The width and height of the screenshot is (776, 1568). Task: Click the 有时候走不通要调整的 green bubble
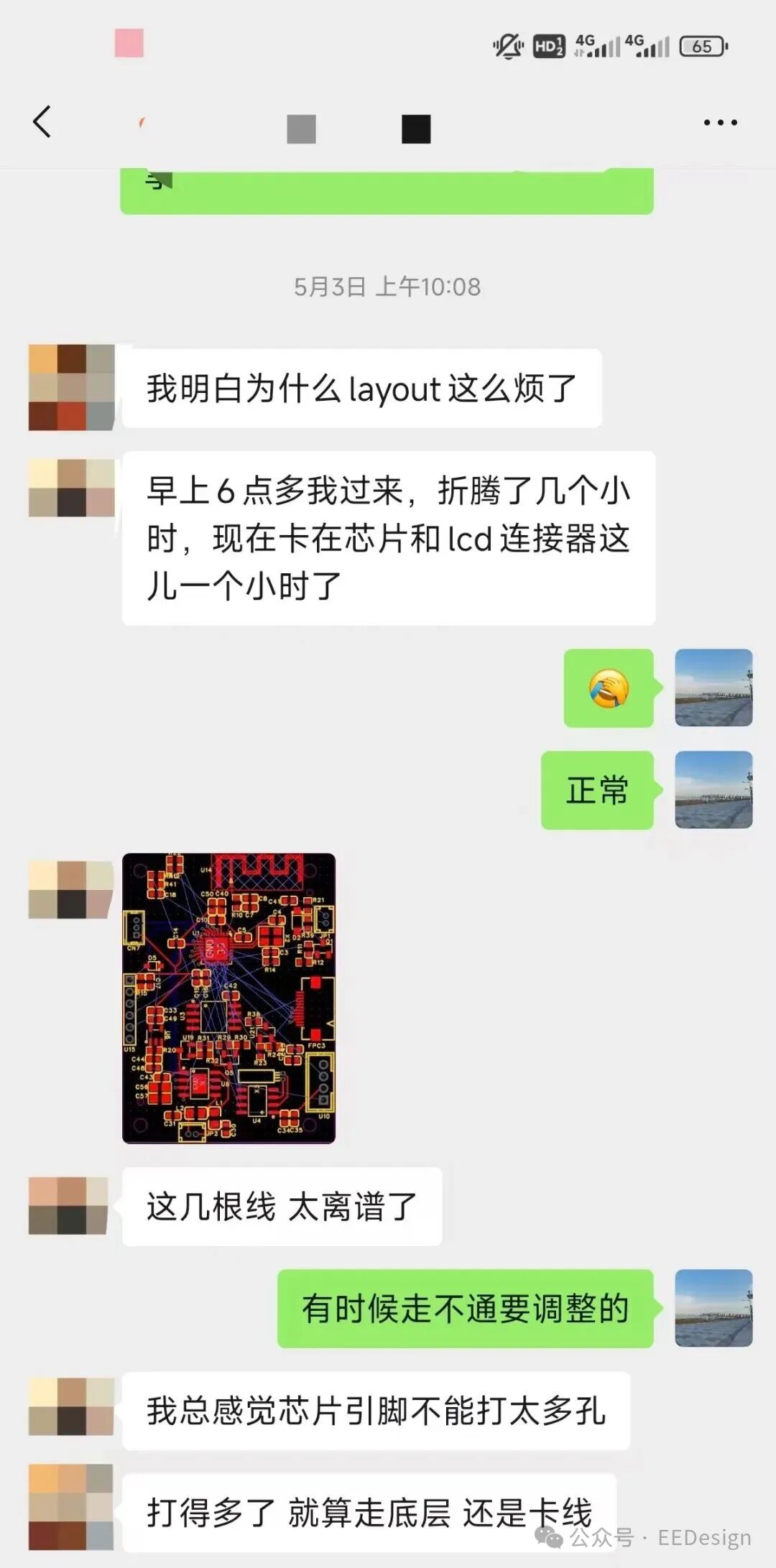[x=467, y=1310]
